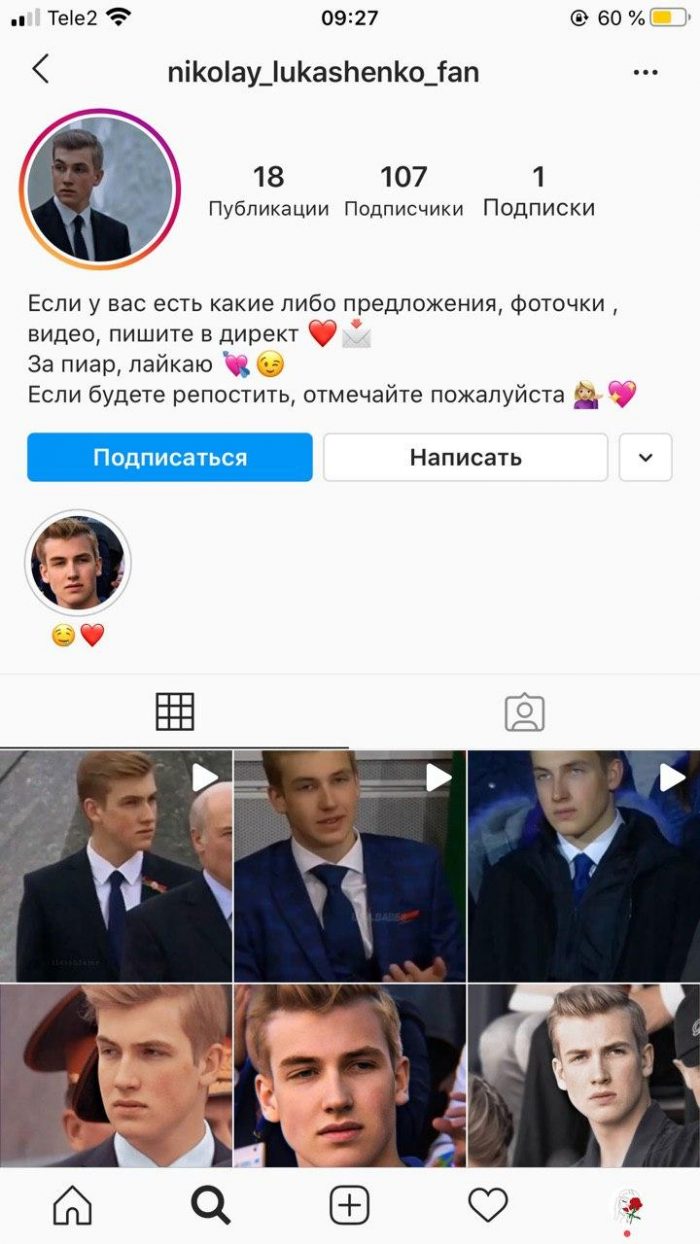700x1244 pixels.
Task: Go back using the top-left arrow
Action: tap(40, 70)
